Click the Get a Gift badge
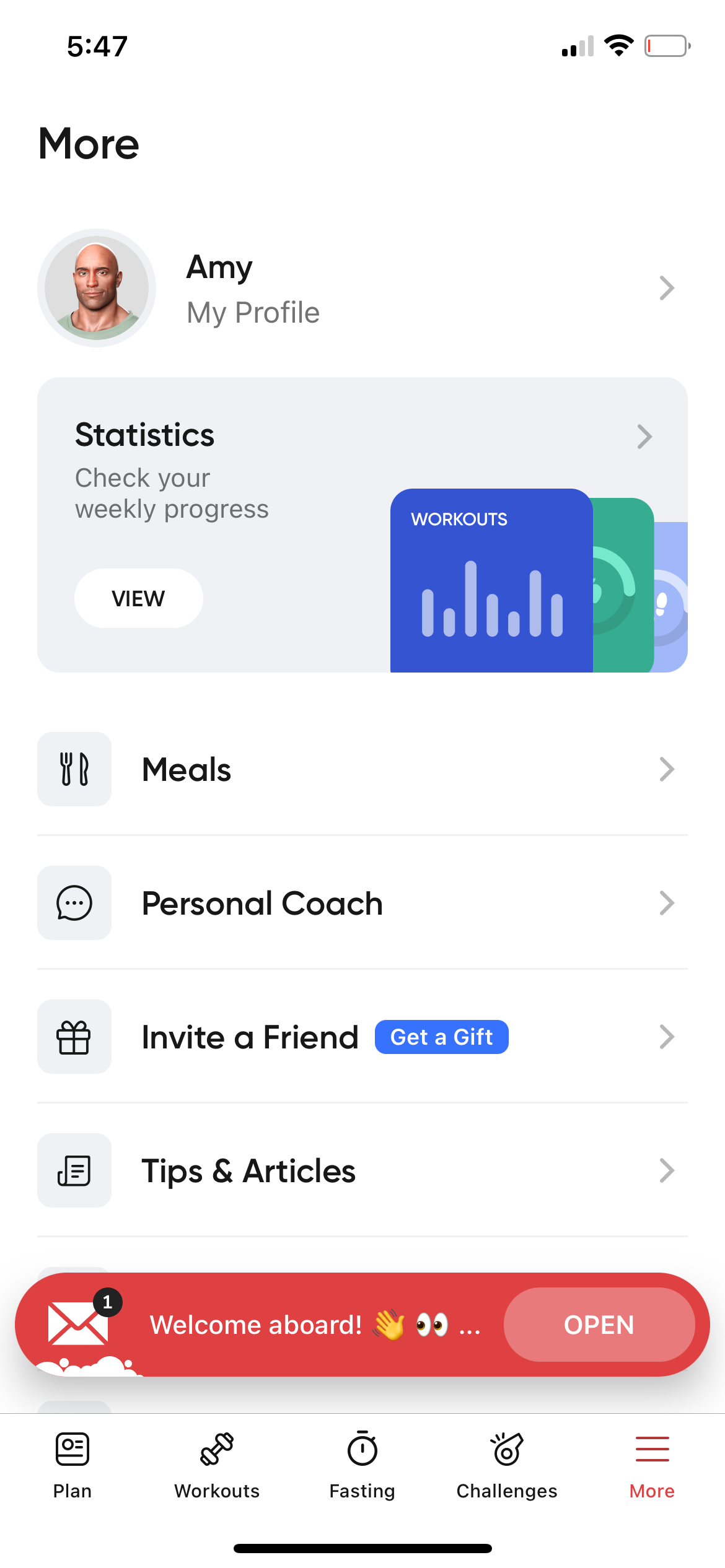725x1568 pixels. point(441,1037)
